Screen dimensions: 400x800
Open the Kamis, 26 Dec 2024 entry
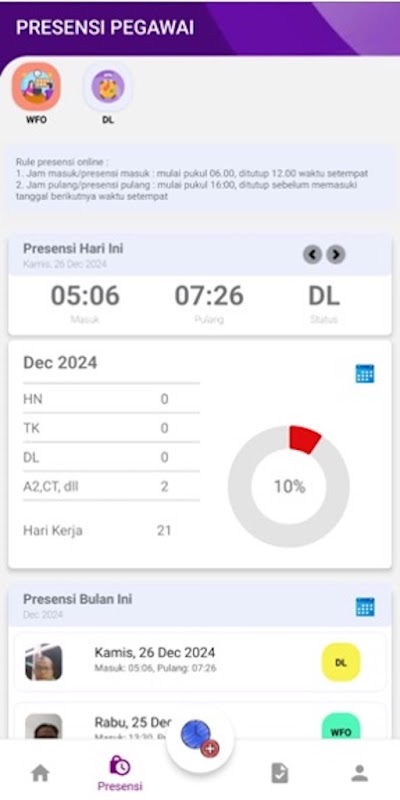tap(200, 662)
